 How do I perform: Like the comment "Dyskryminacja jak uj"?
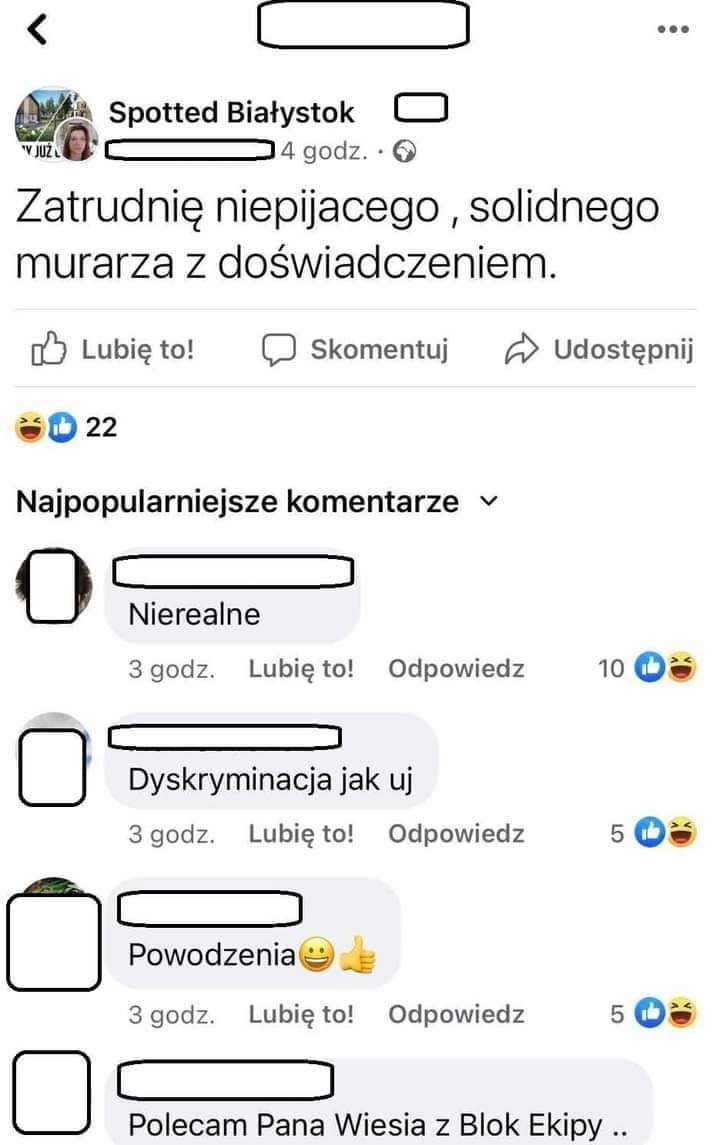point(301,833)
